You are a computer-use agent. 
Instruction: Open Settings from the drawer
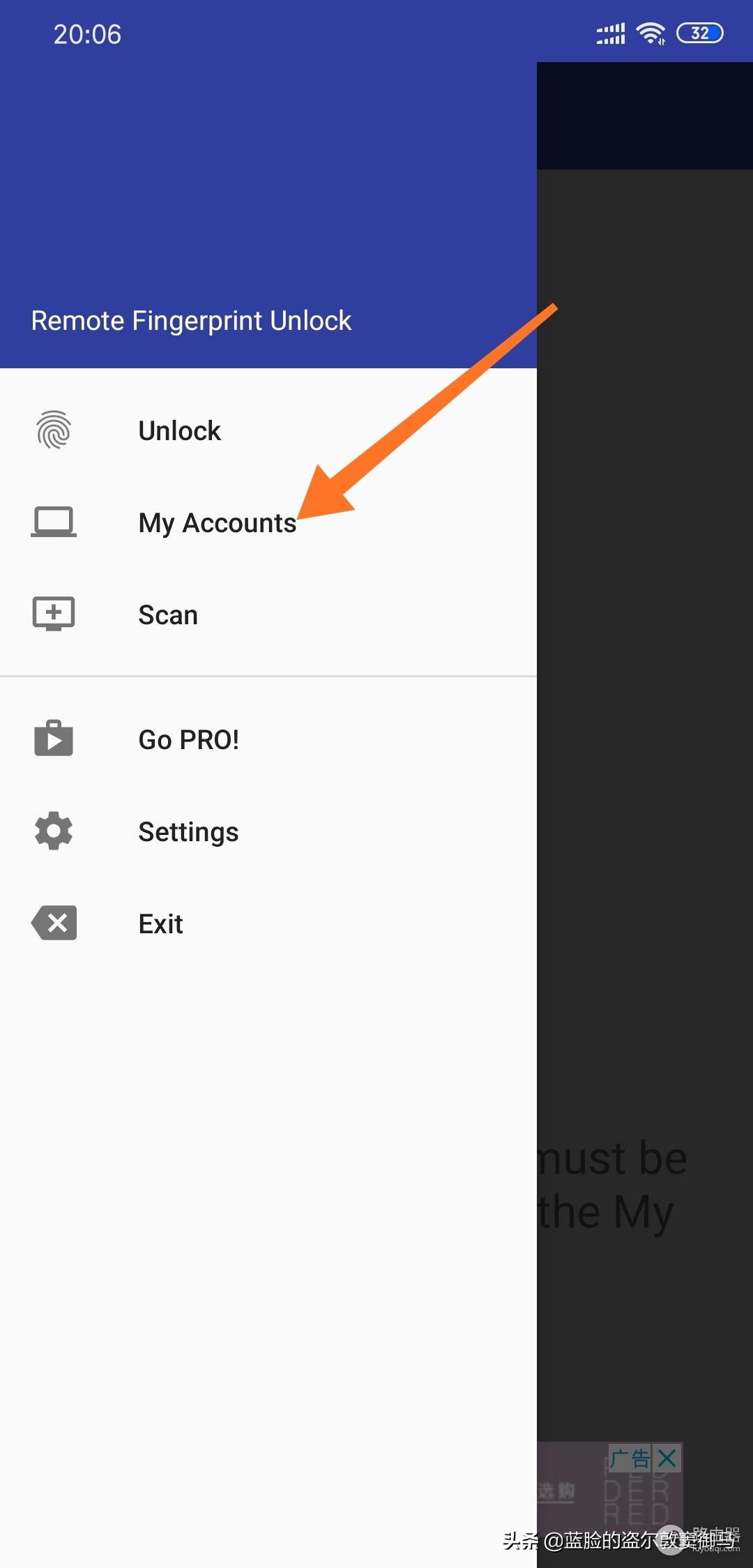point(188,832)
